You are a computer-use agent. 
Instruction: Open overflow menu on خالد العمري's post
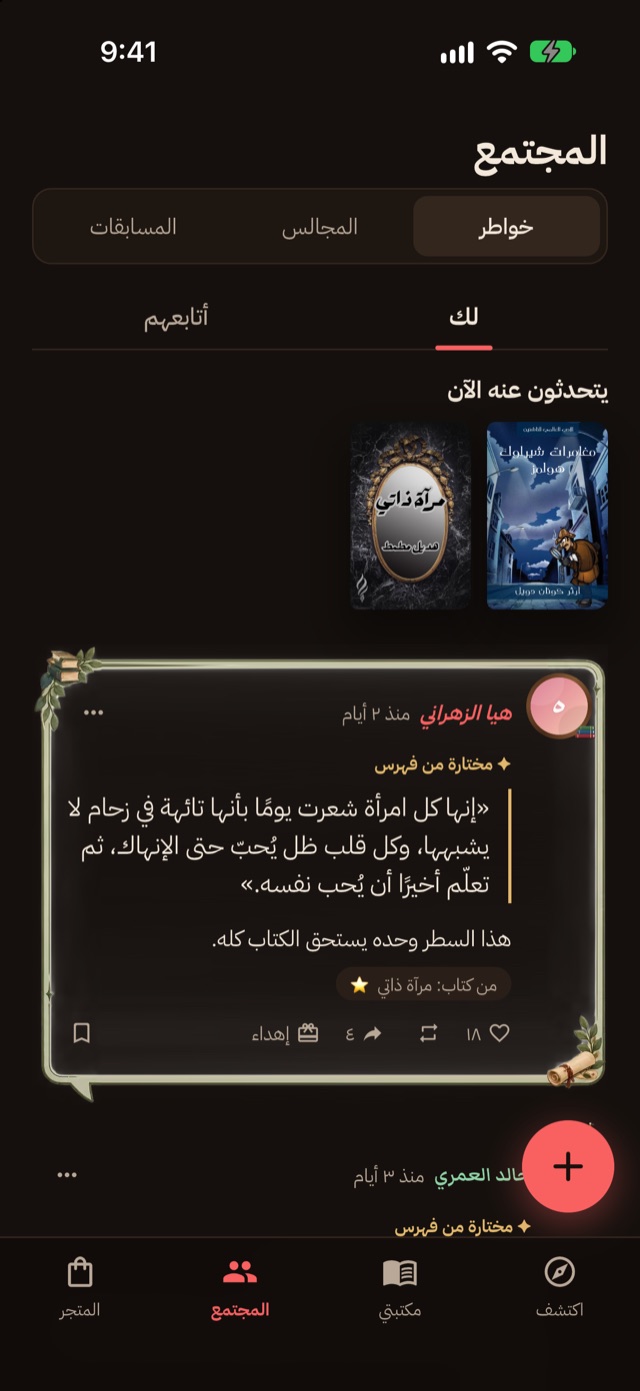67,1175
